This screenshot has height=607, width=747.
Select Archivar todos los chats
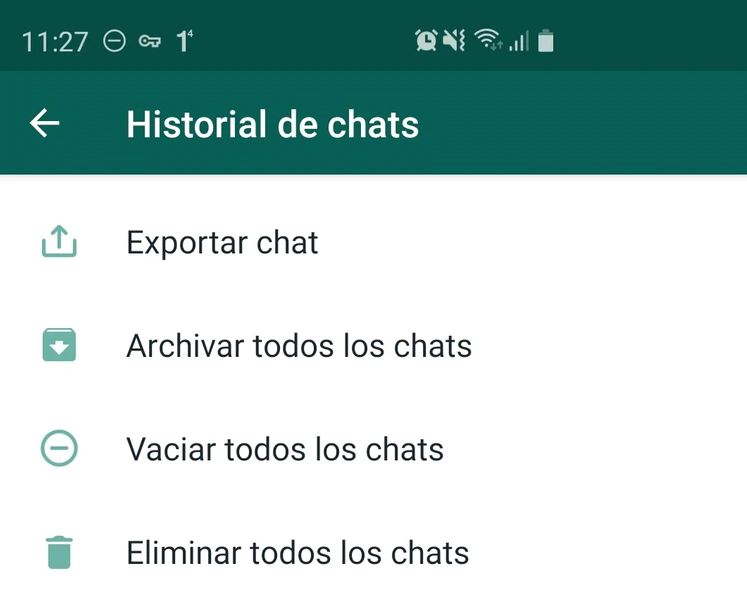pyautogui.click(x=298, y=346)
